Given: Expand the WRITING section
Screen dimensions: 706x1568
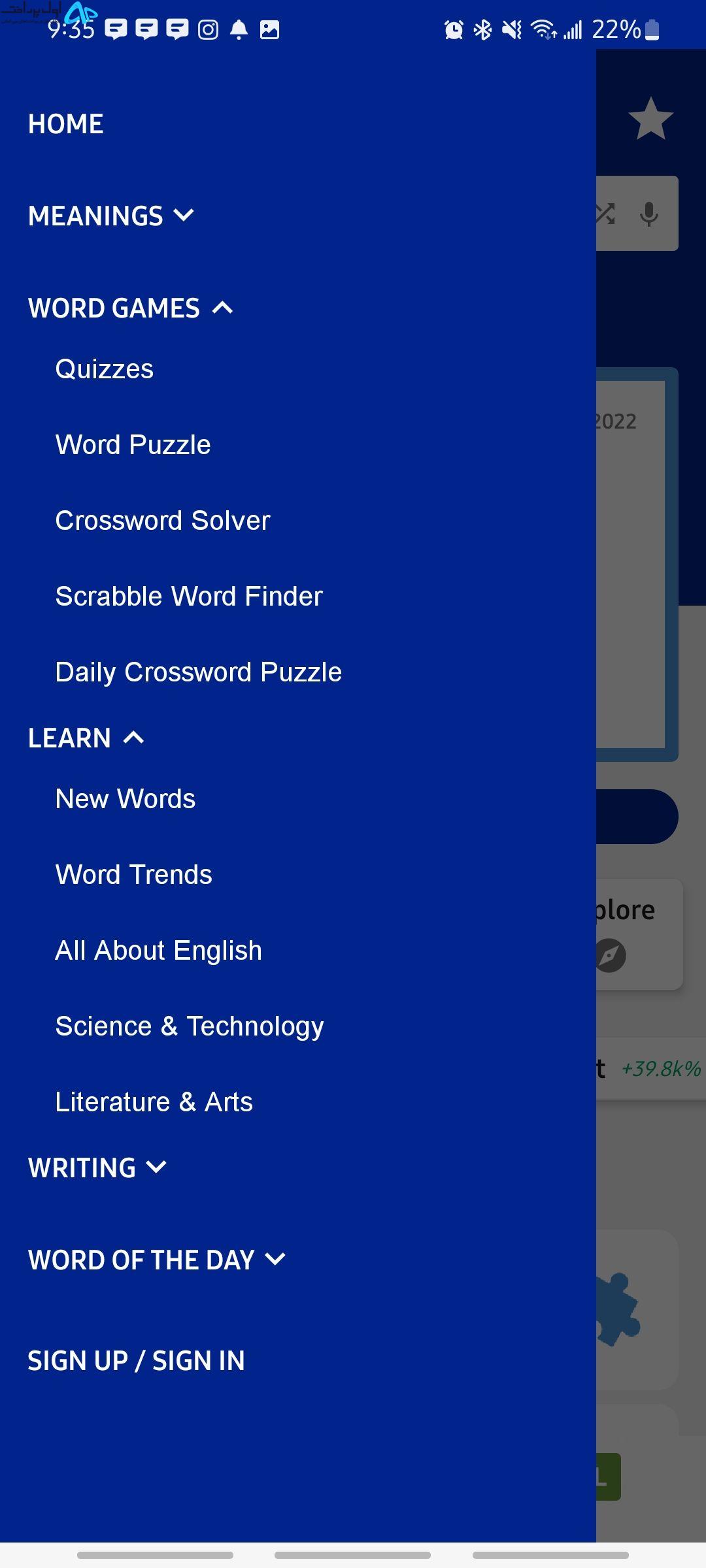Looking at the screenshot, I should pyautogui.click(x=97, y=1168).
